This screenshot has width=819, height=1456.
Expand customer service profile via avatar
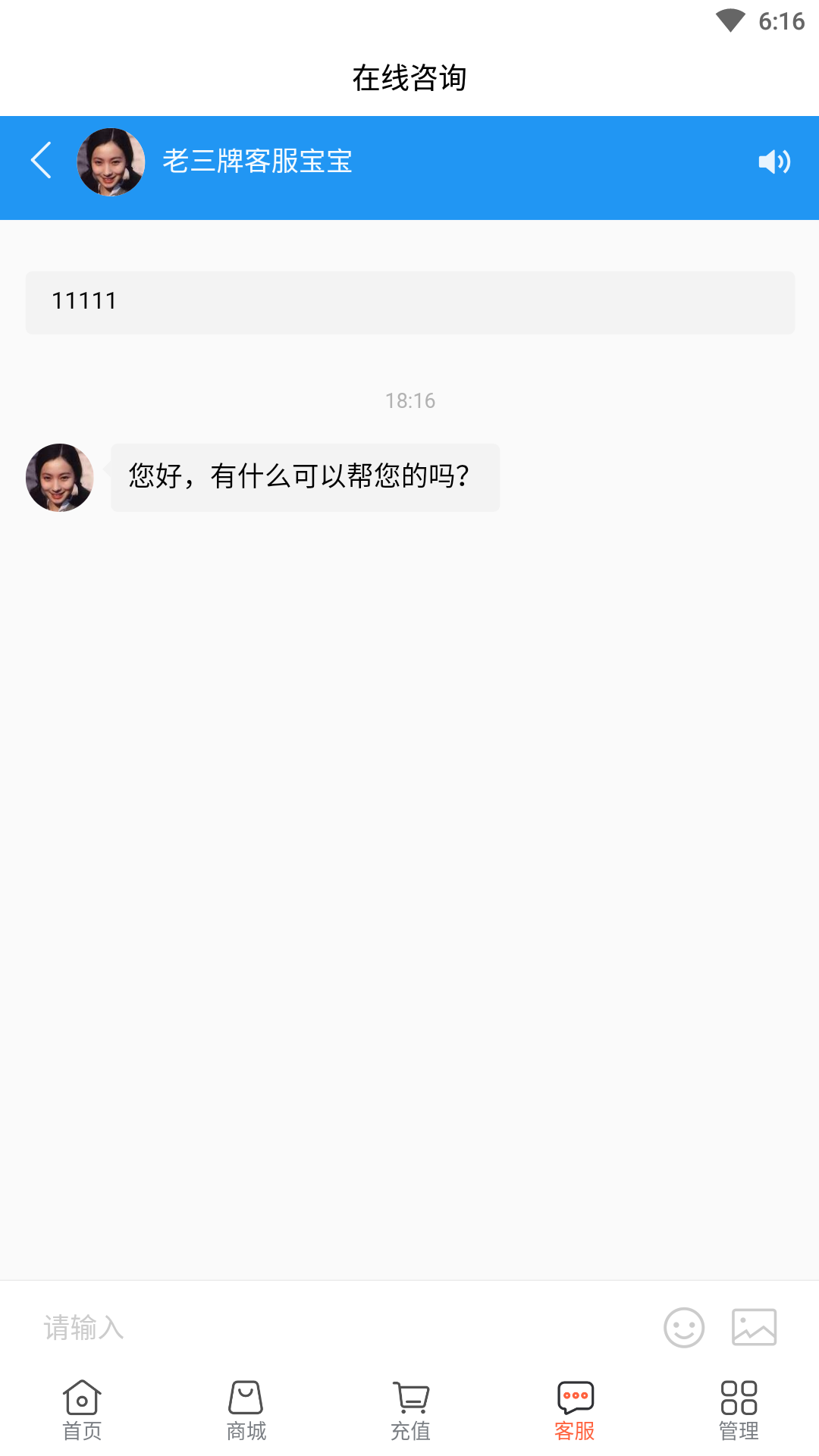point(110,162)
